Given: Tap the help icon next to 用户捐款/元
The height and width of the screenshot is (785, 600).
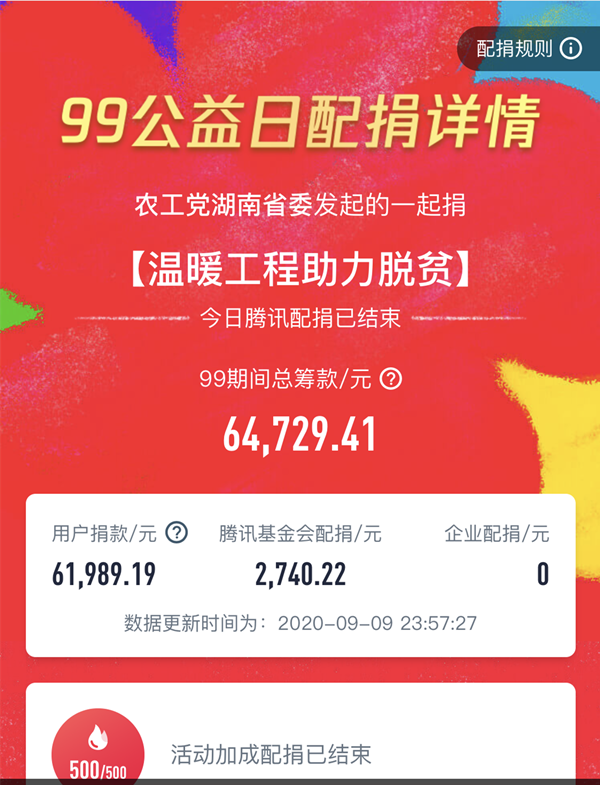Looking at the screenshot, I should pyautogui.click(x=177, y=533).
